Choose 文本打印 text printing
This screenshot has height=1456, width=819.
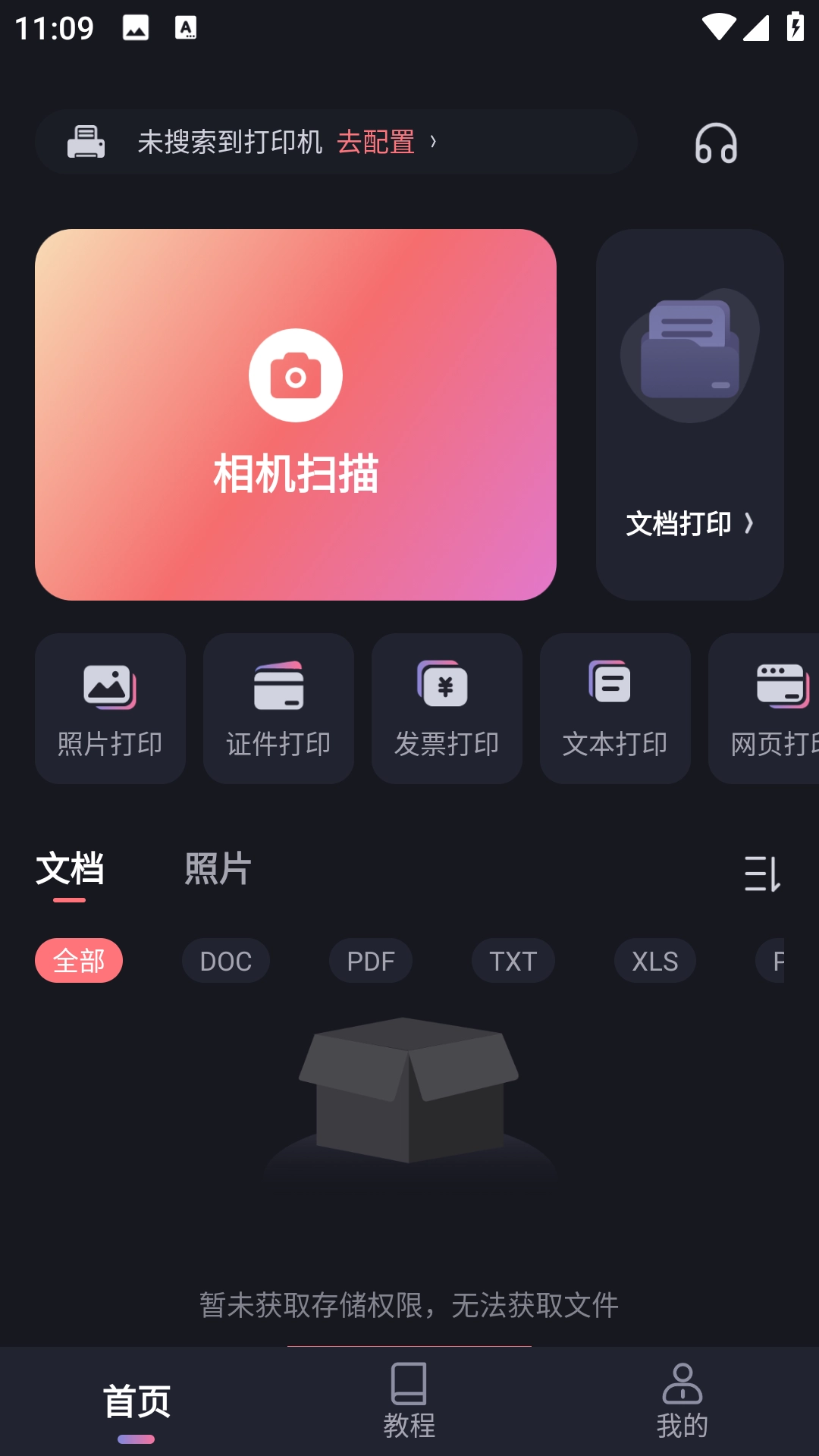click(x=615, y=708)
